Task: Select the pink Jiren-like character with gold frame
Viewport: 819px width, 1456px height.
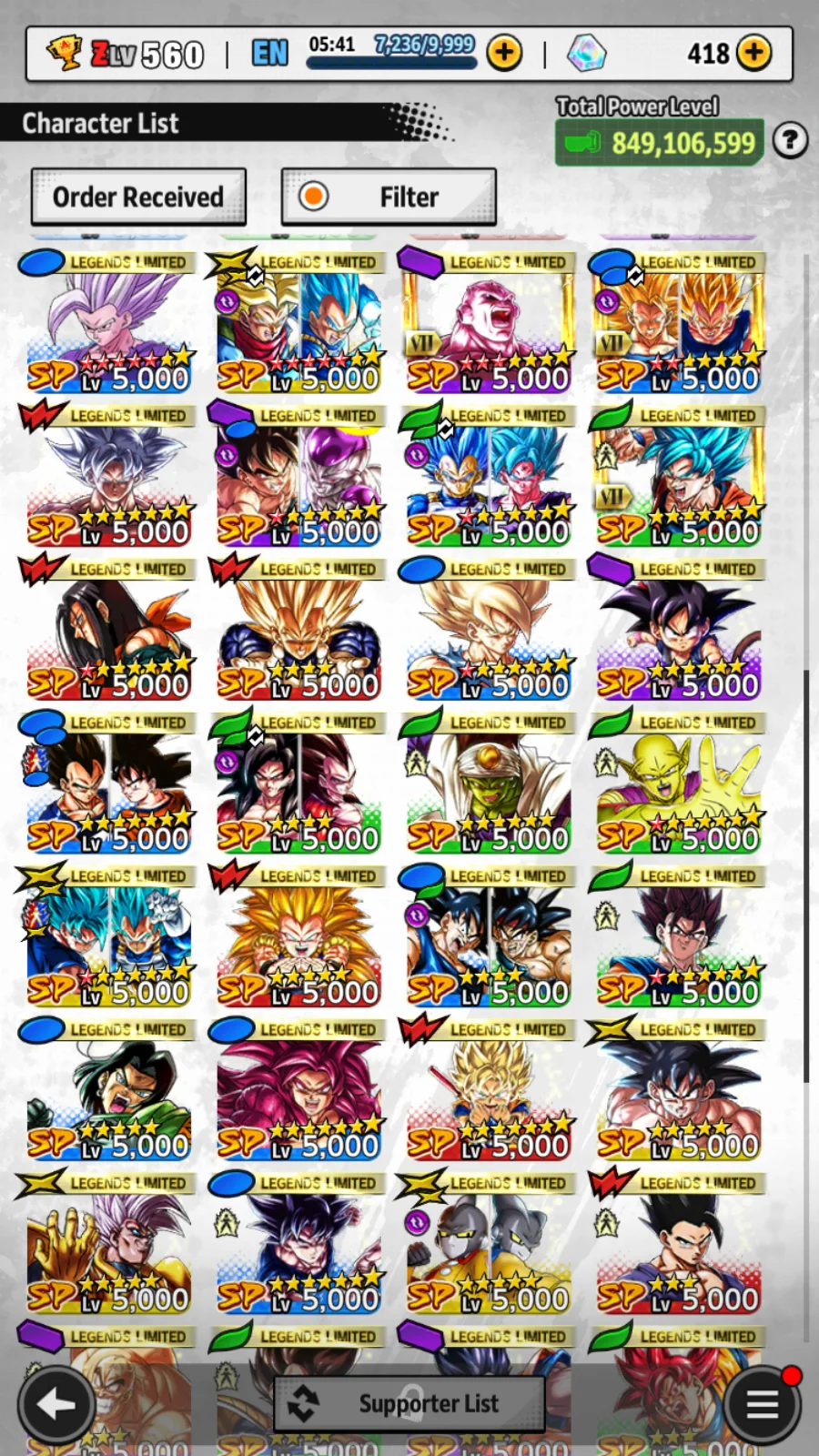Action: pyautogui.click(x=488, y=323)
